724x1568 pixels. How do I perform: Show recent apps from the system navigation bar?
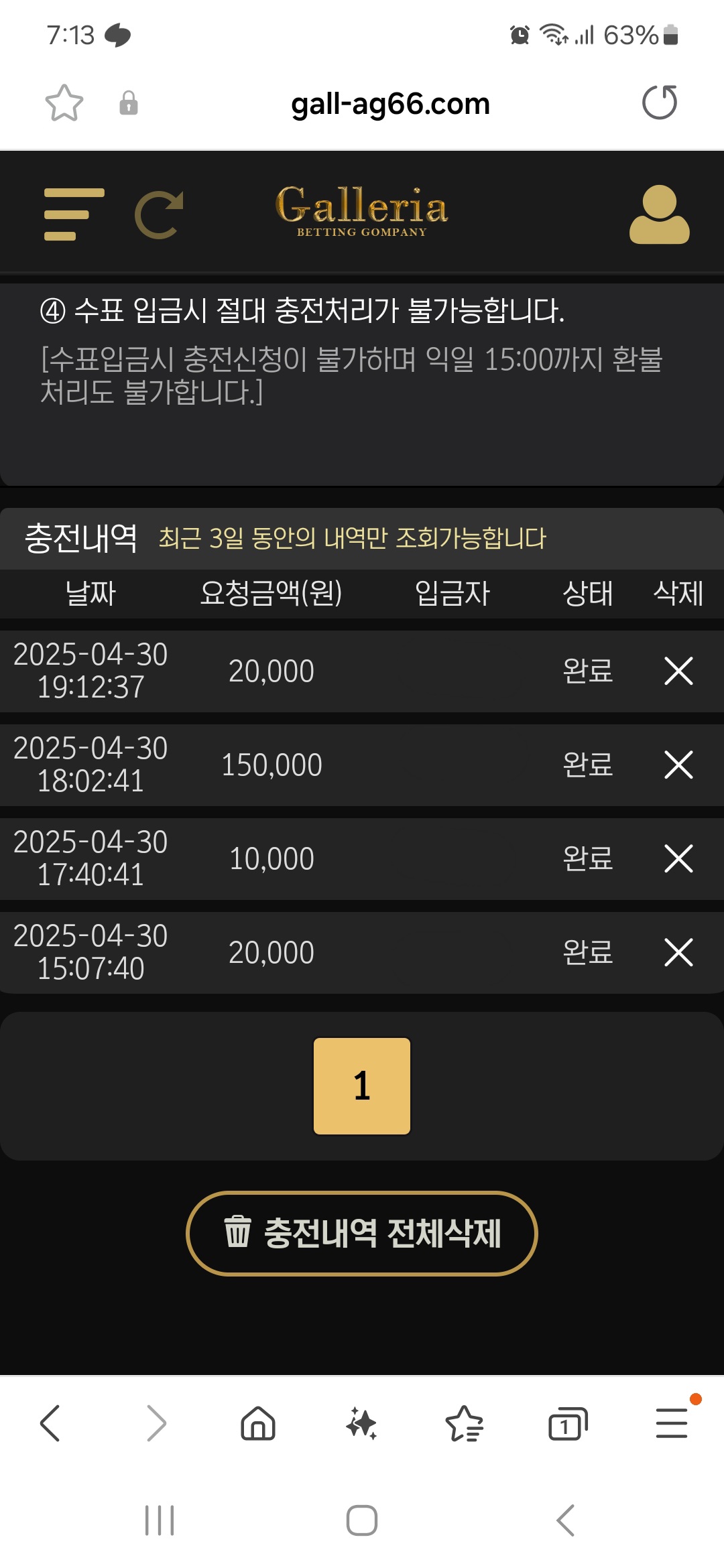pyautogui.click(x=160, y=1520)
